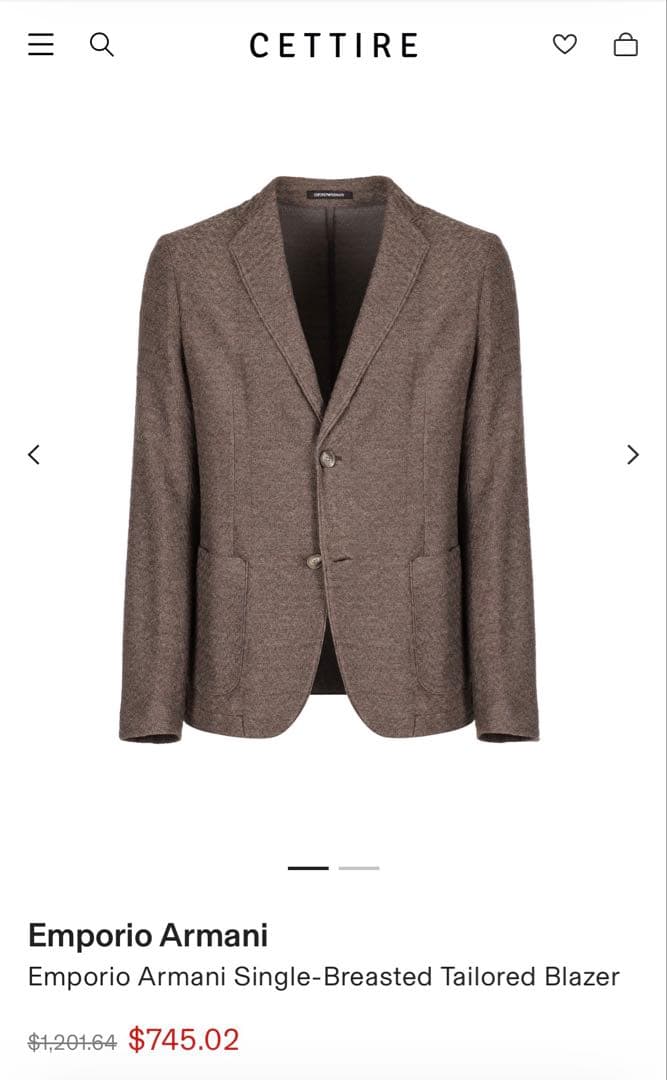Show the next product image
Screen dimensions: 667x1080
(632, 455)
